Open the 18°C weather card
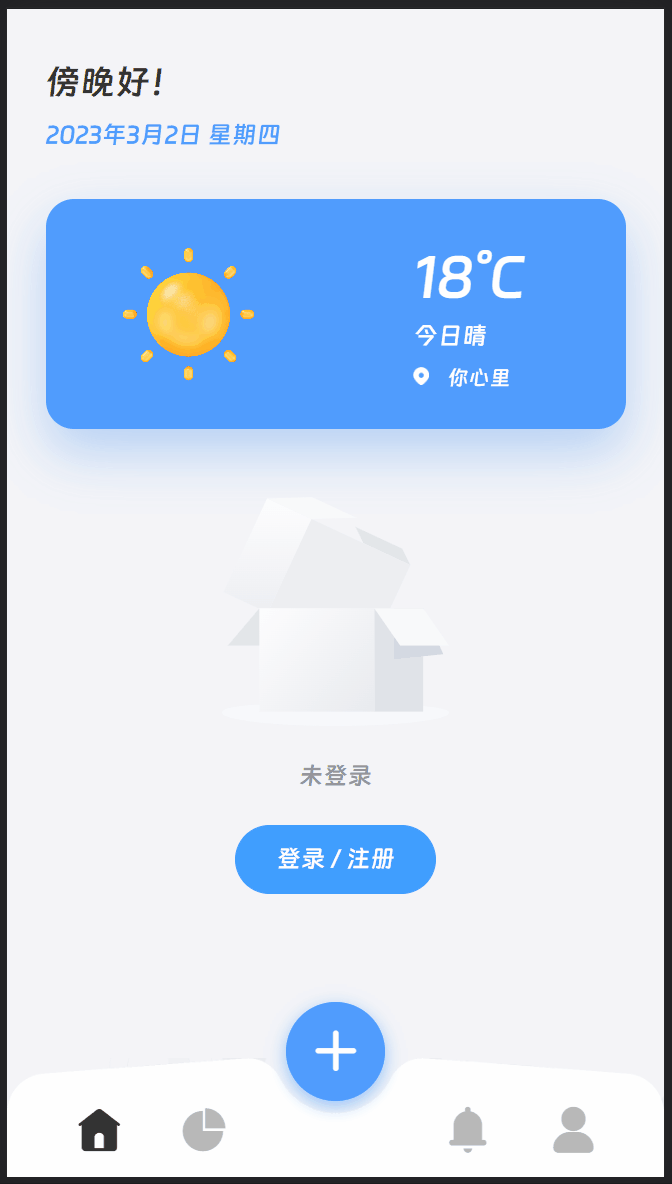The width and height of the screenshot is (672, 1184). coord(336,314)
